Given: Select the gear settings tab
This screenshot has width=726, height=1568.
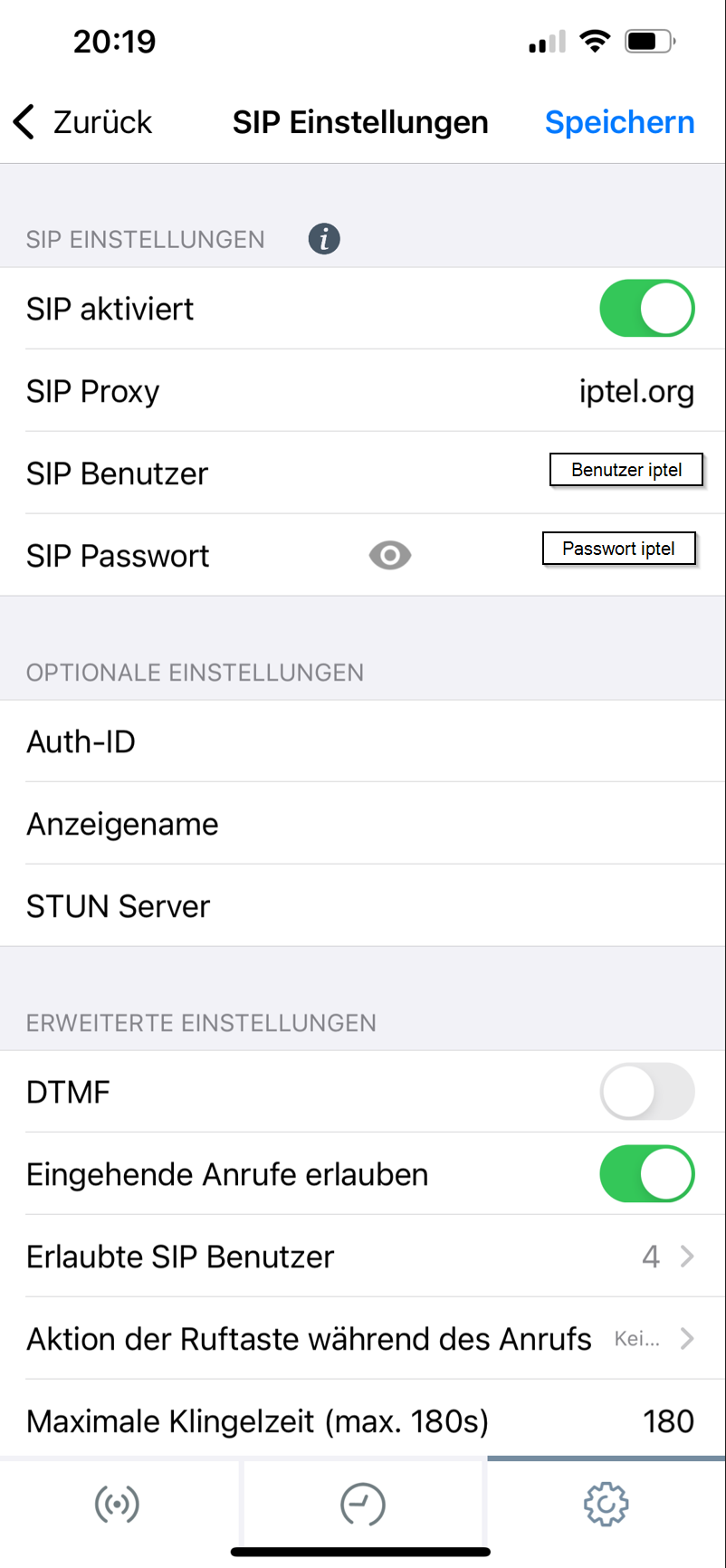Looking at the screenshot, I should pyautogui.click(x=606, y=1505).
